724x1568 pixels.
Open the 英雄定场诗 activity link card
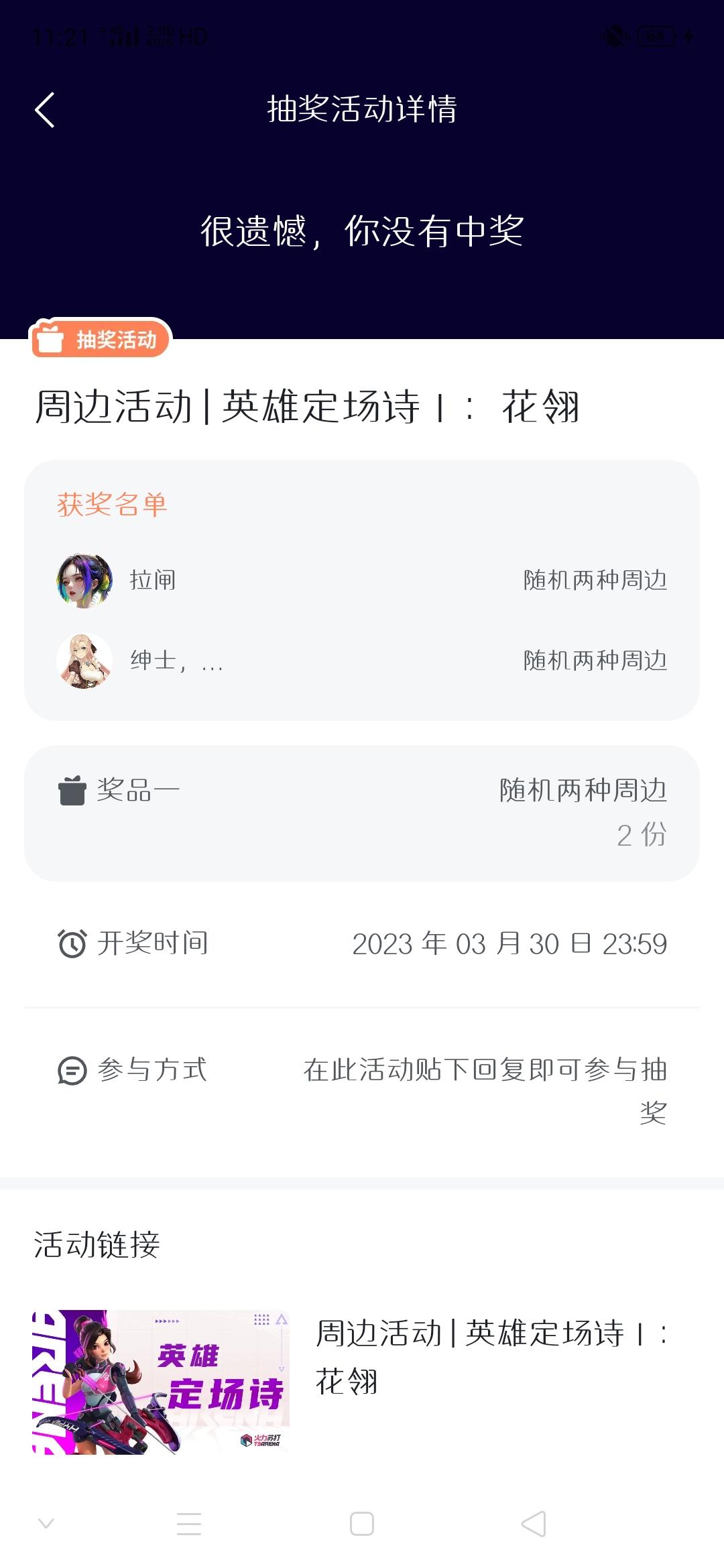pyautogui.click(x=362, y=1382)
